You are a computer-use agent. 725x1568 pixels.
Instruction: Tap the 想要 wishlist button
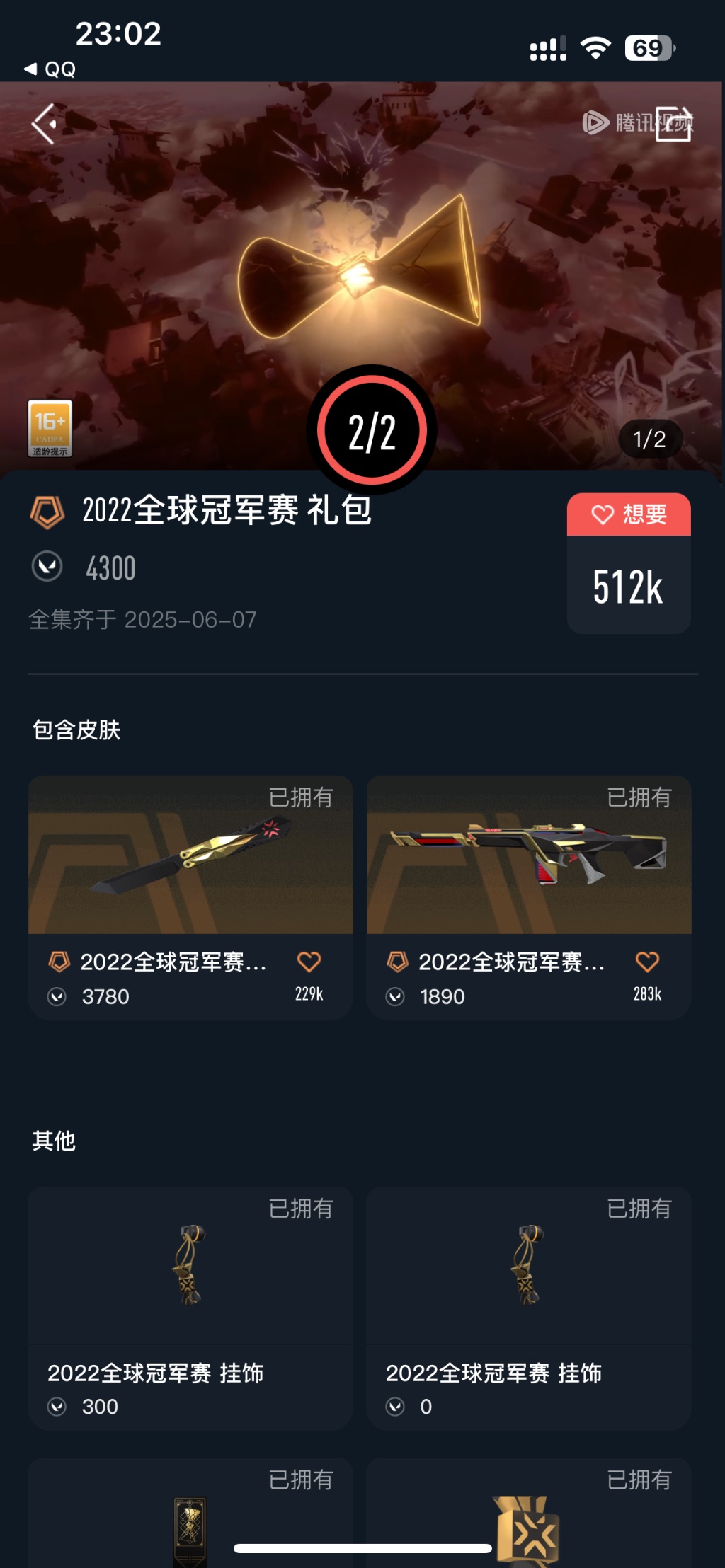tap(629, 514)
